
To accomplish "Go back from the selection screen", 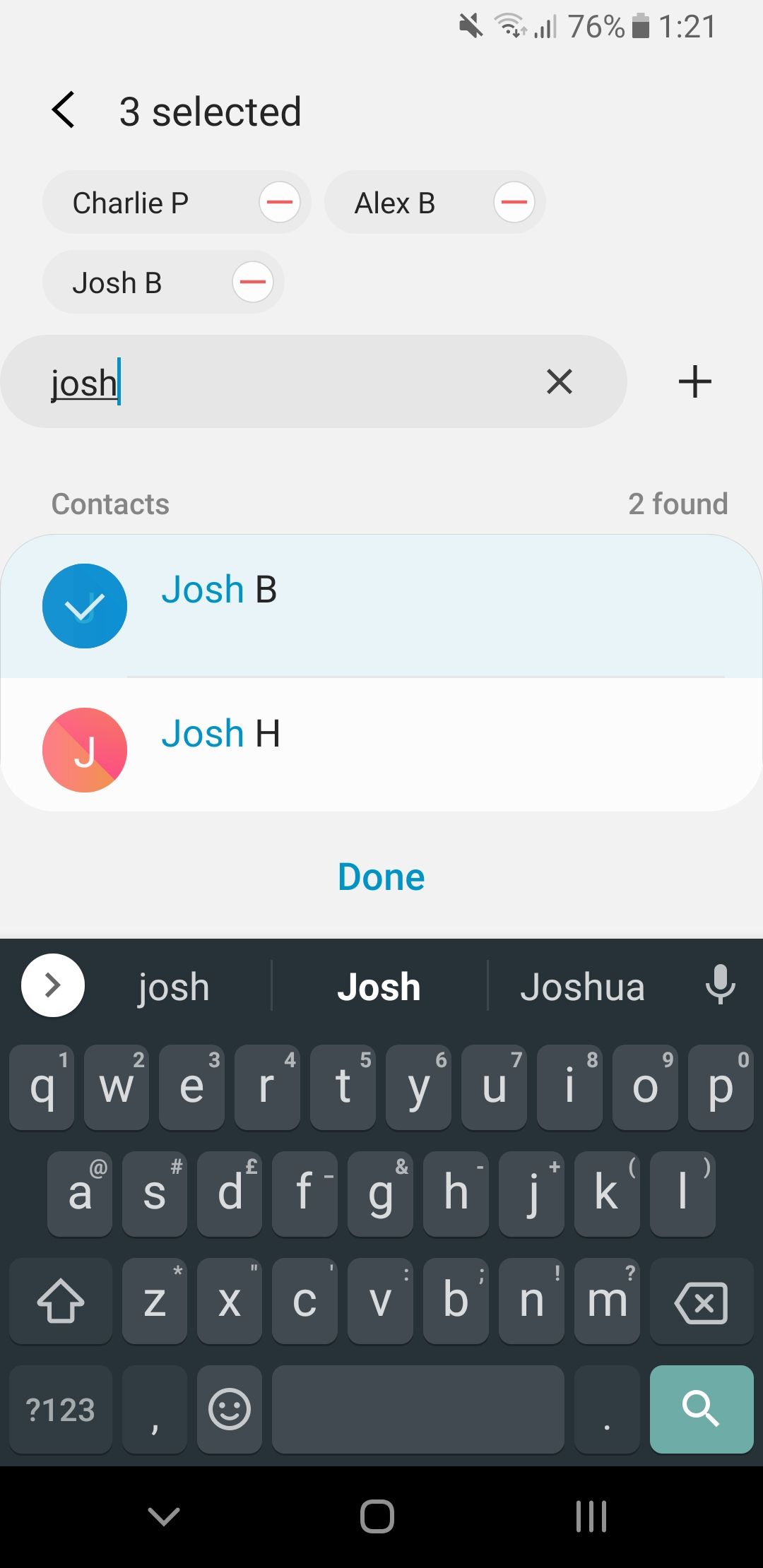I will tap(64, 111).
